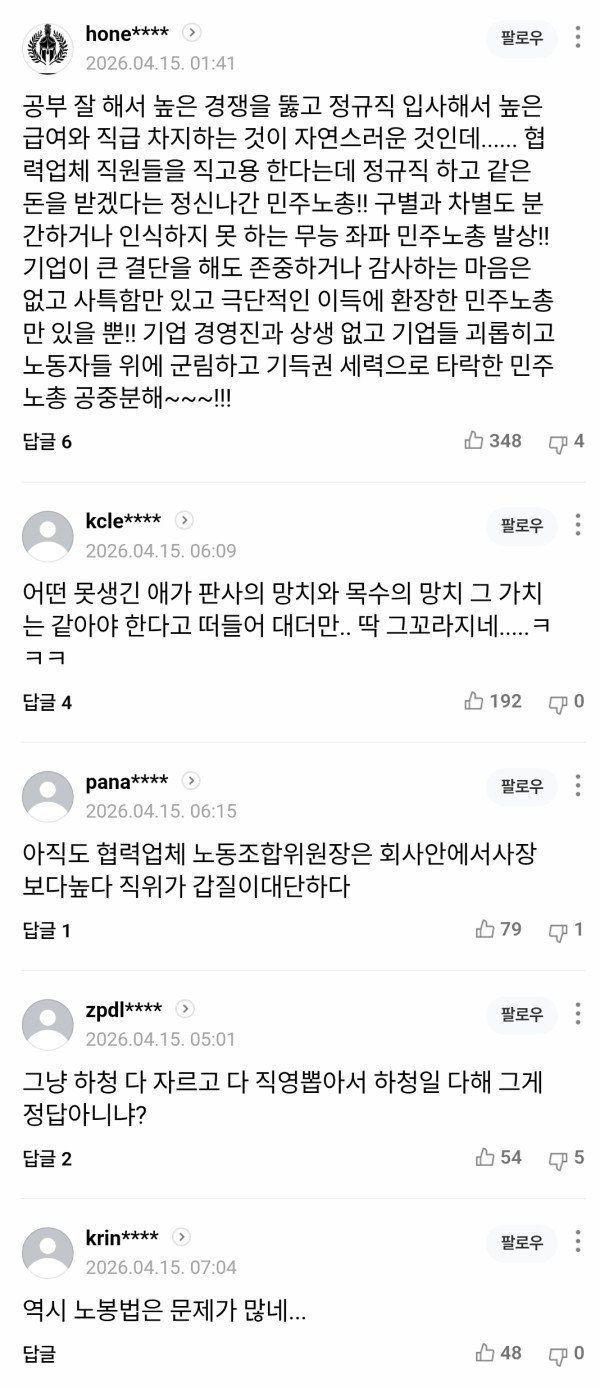
Task: View the 2 replies to zpdl****
Action: click(47, 1158)
